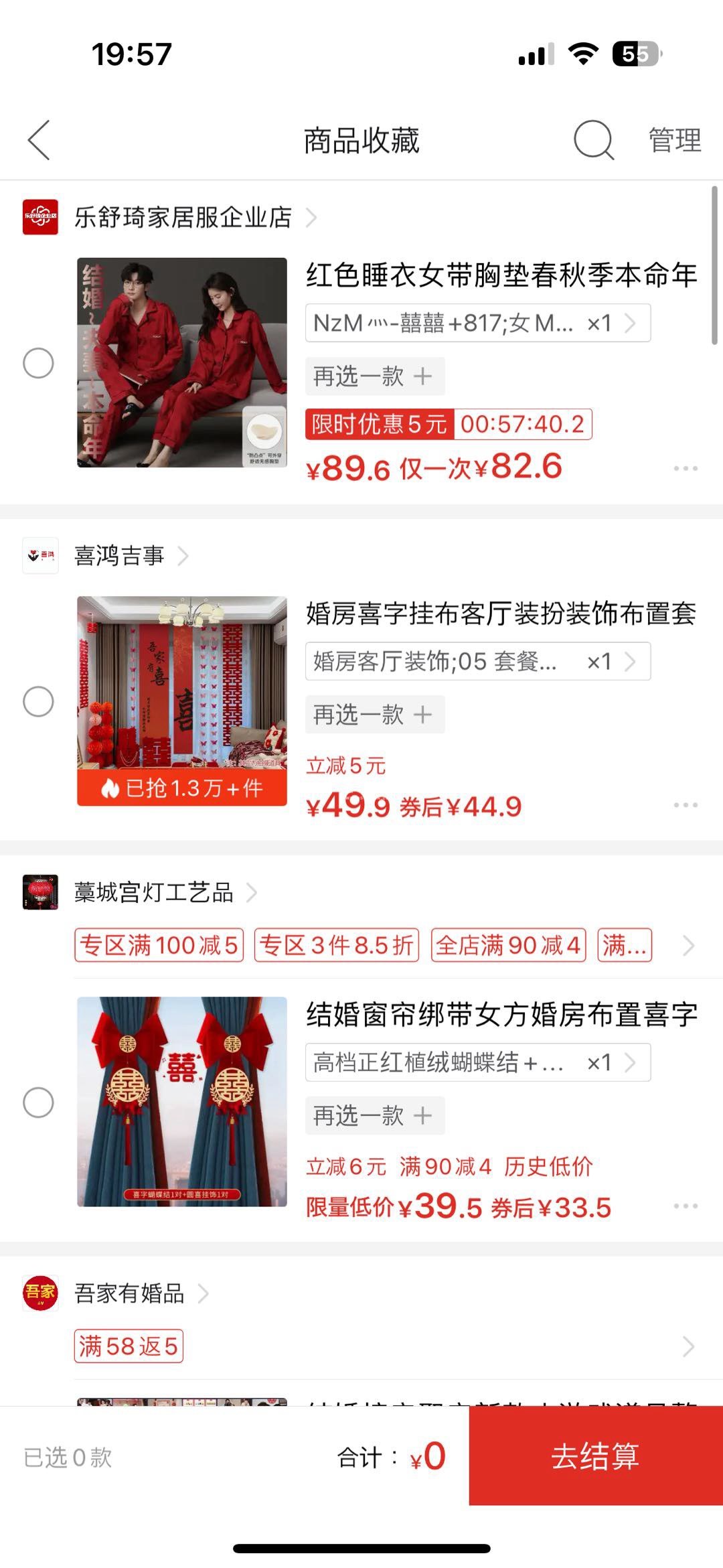
Task: Open 乐舒琦家居服企业店 shop
Action: (x=182, y=217)
